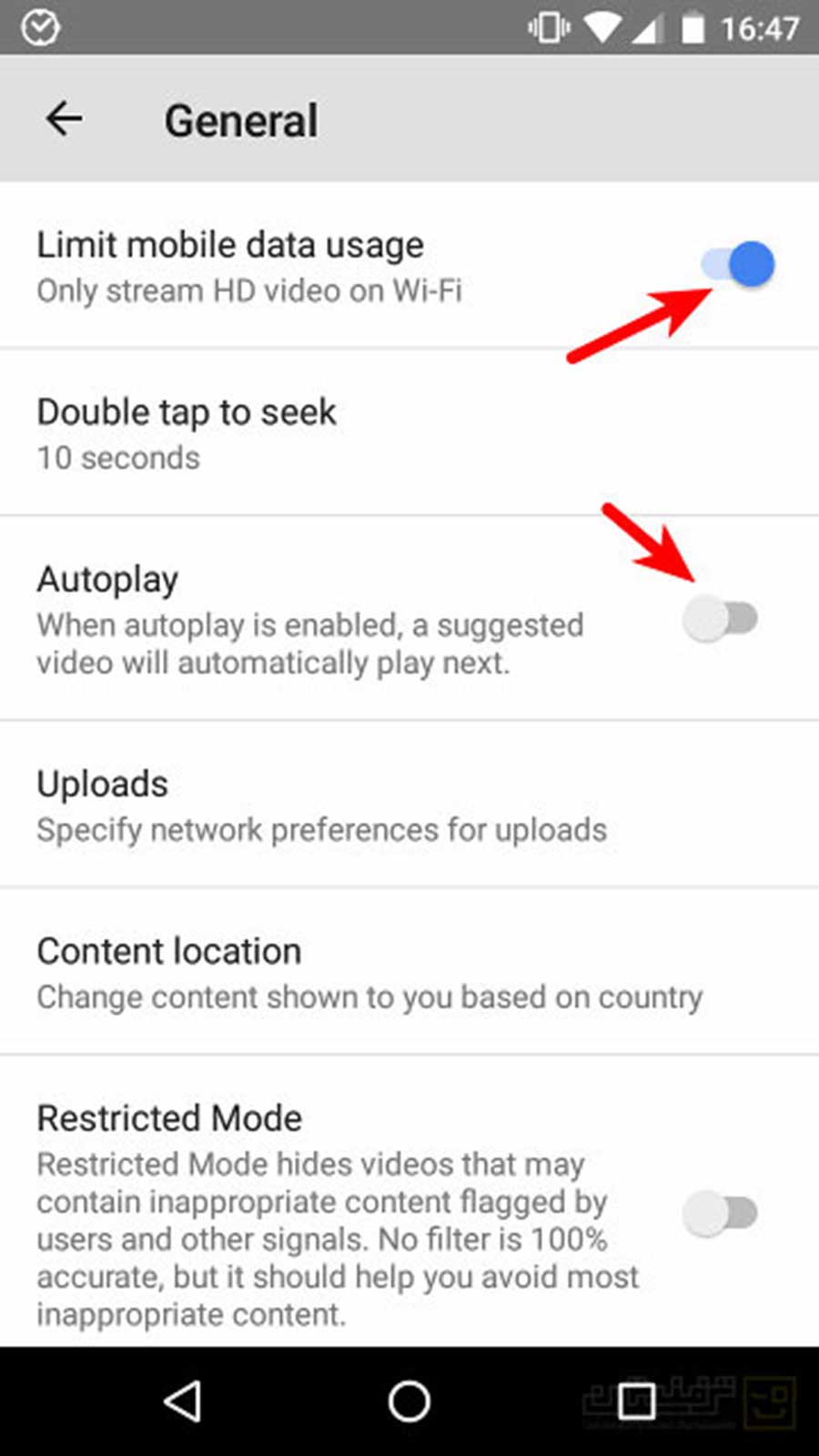Open Double tap to seek setting
The height and width of the screenshot is (1456, 819).
[x=409, y=432]
